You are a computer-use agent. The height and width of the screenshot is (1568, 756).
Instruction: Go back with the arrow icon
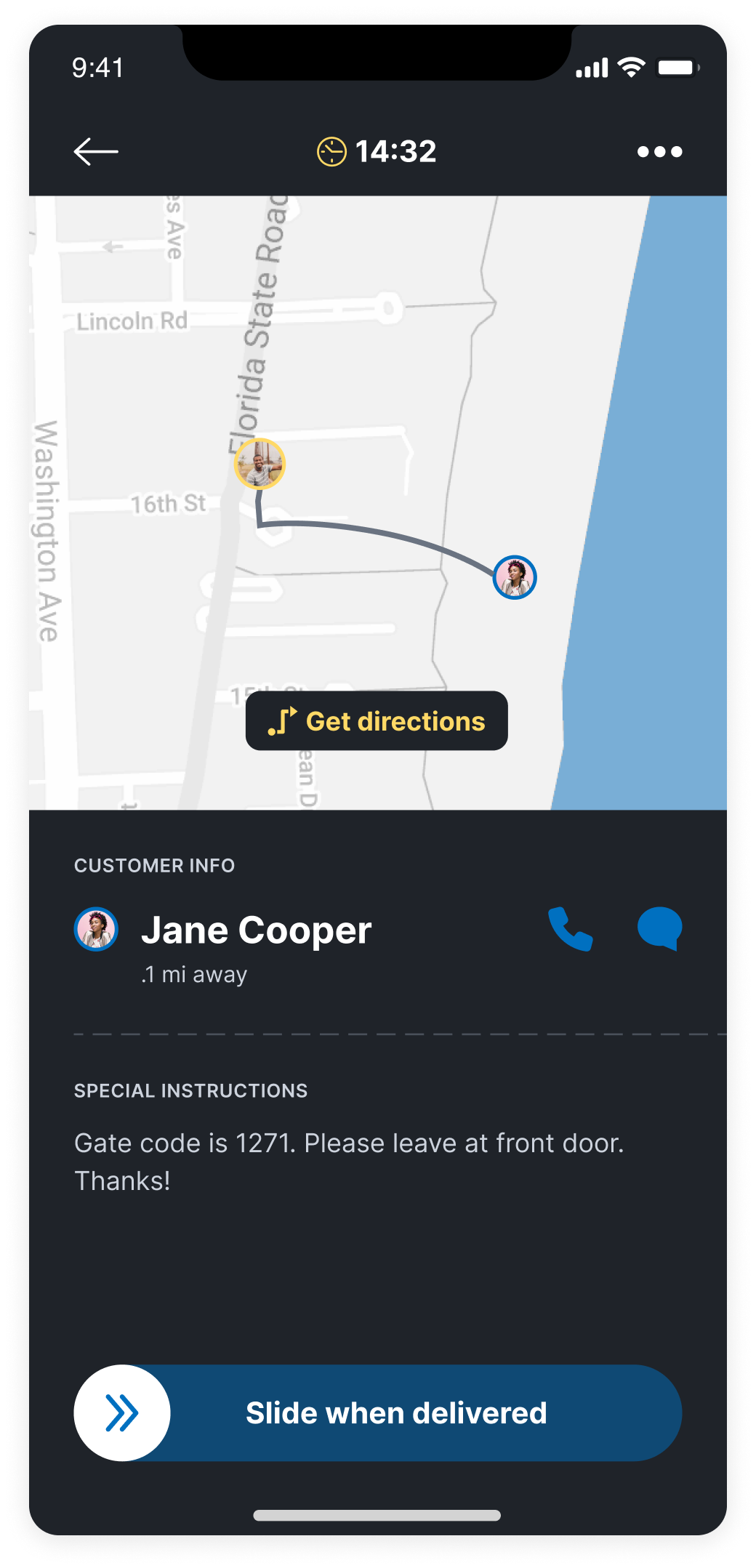tap(96, 151)
